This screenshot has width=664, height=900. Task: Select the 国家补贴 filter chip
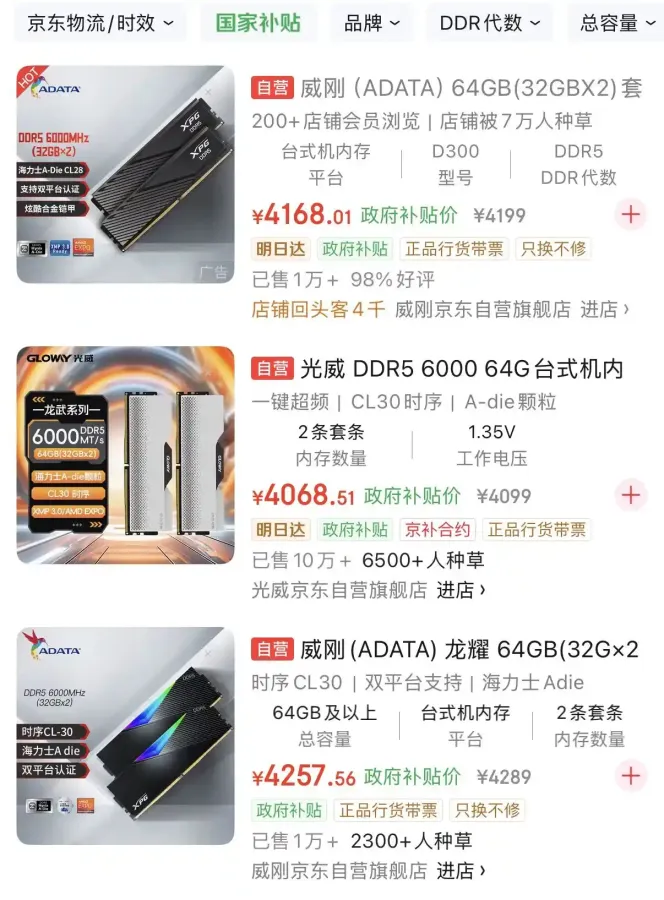pos(258,23)
